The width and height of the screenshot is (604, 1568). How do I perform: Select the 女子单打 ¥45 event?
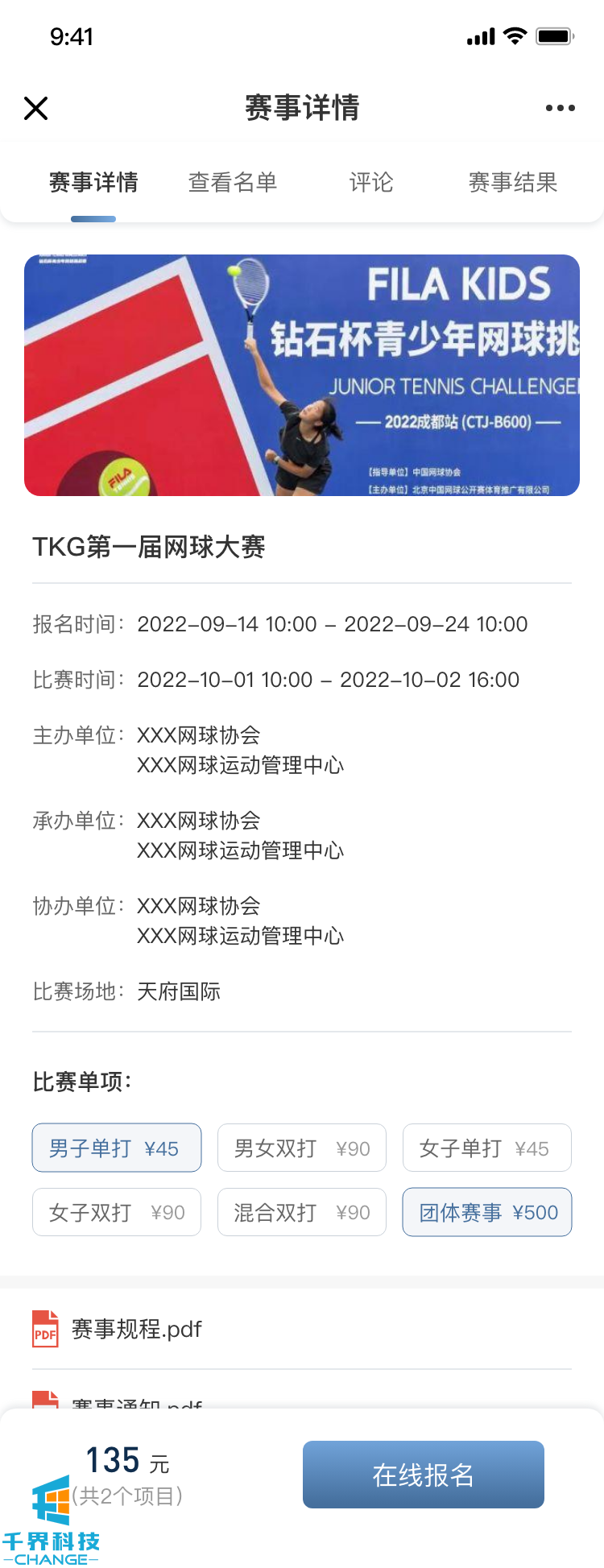point(487,1148)
